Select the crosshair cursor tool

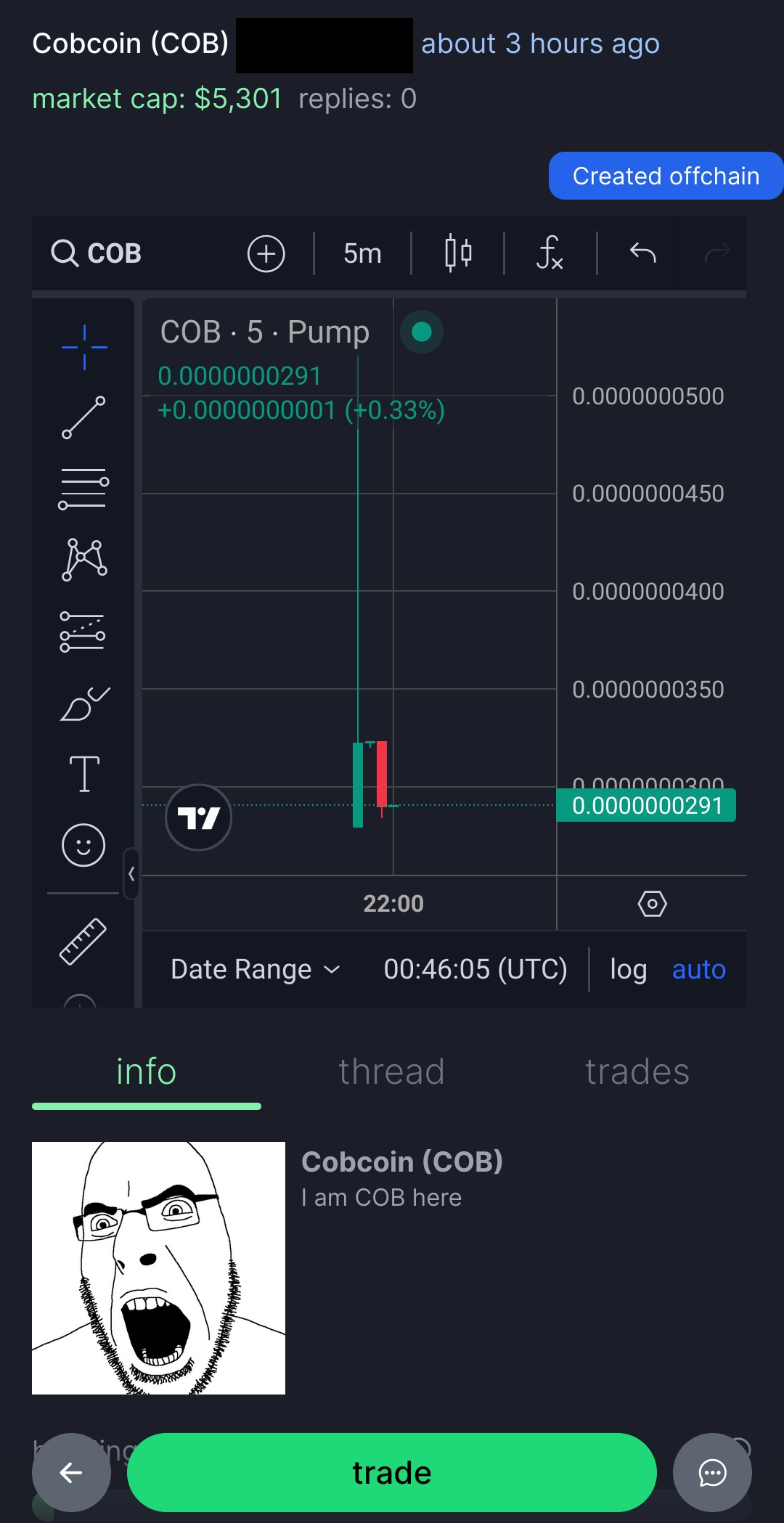tap(84, 348)
